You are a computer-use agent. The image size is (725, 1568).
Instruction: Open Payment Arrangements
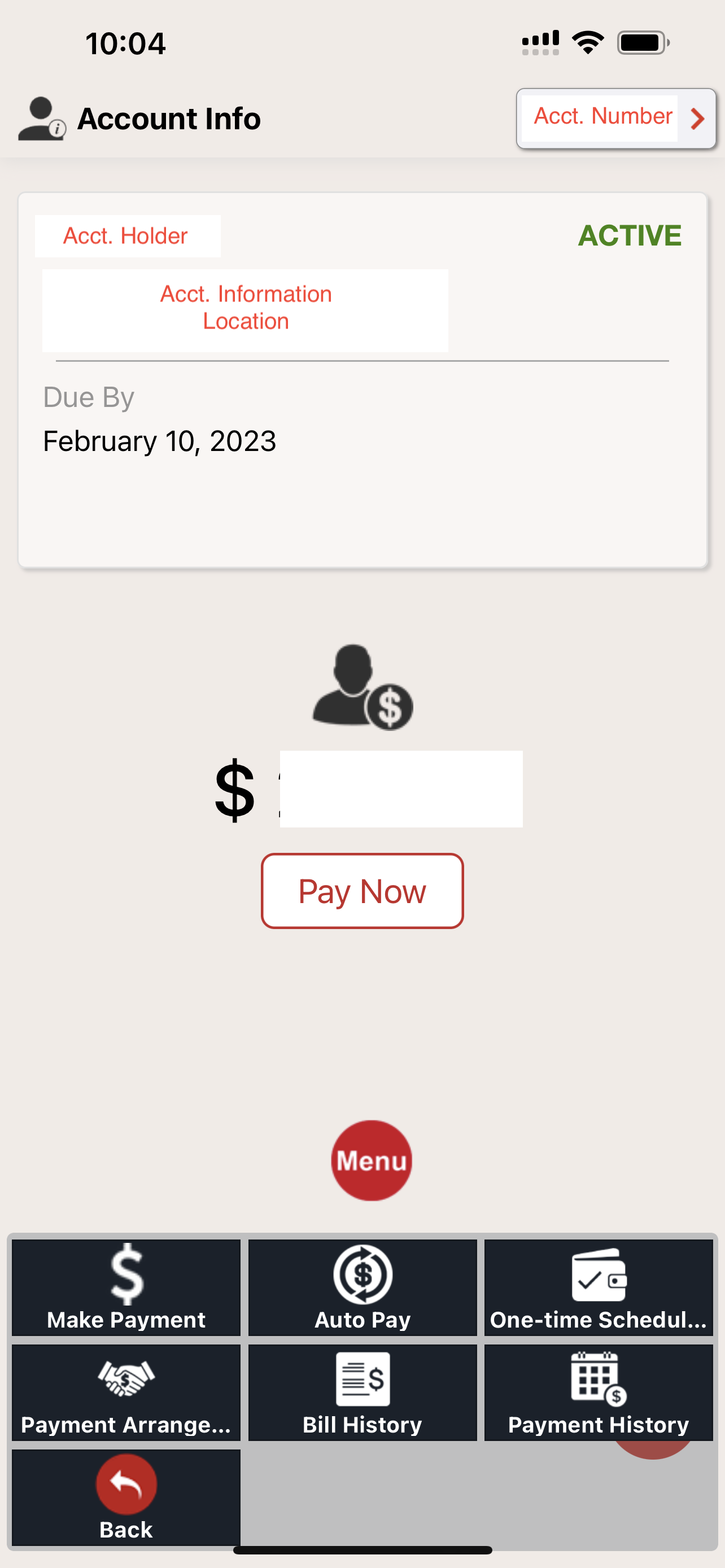click(126, 1392)
